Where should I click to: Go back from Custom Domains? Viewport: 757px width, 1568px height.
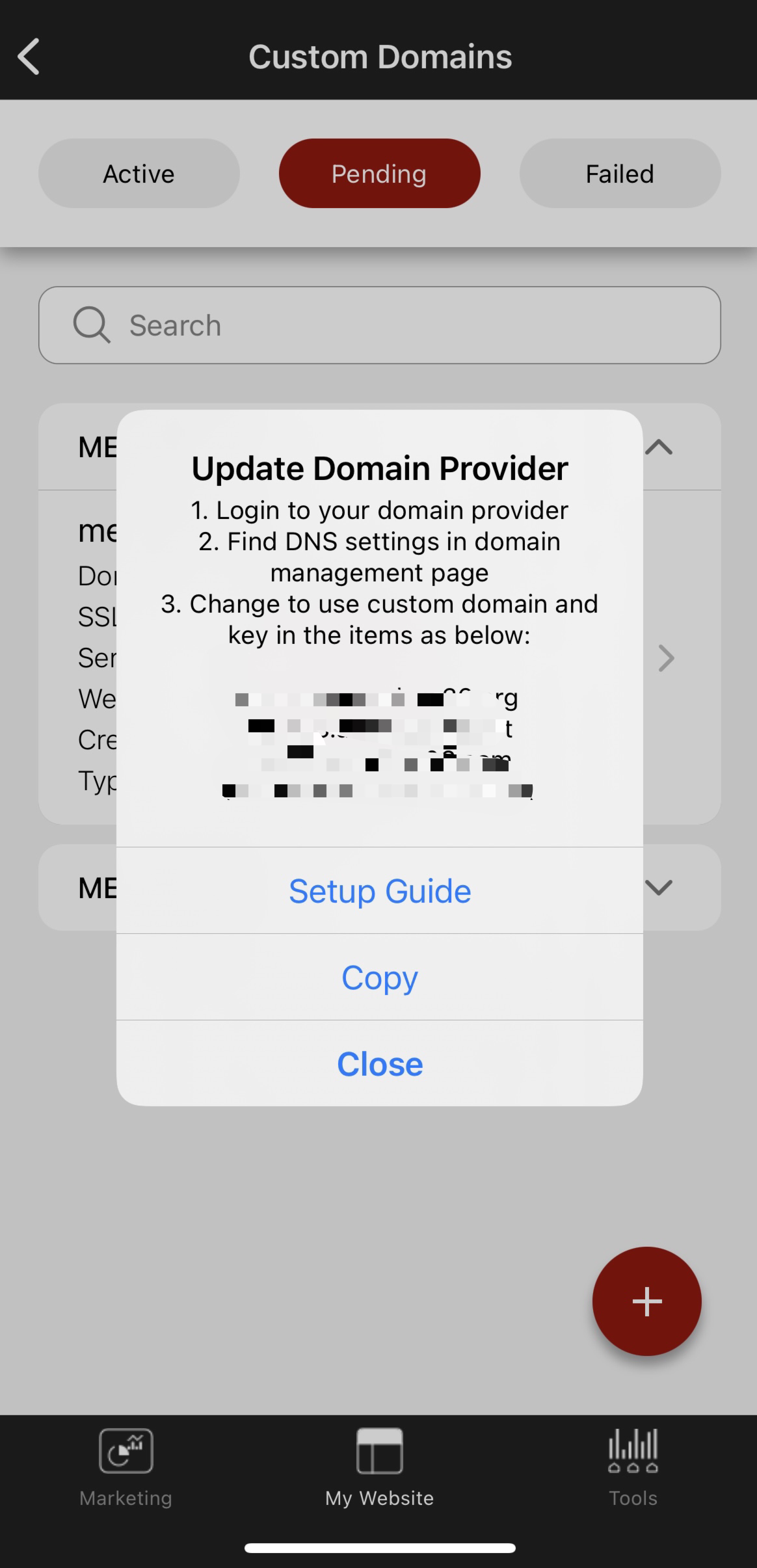29,57
